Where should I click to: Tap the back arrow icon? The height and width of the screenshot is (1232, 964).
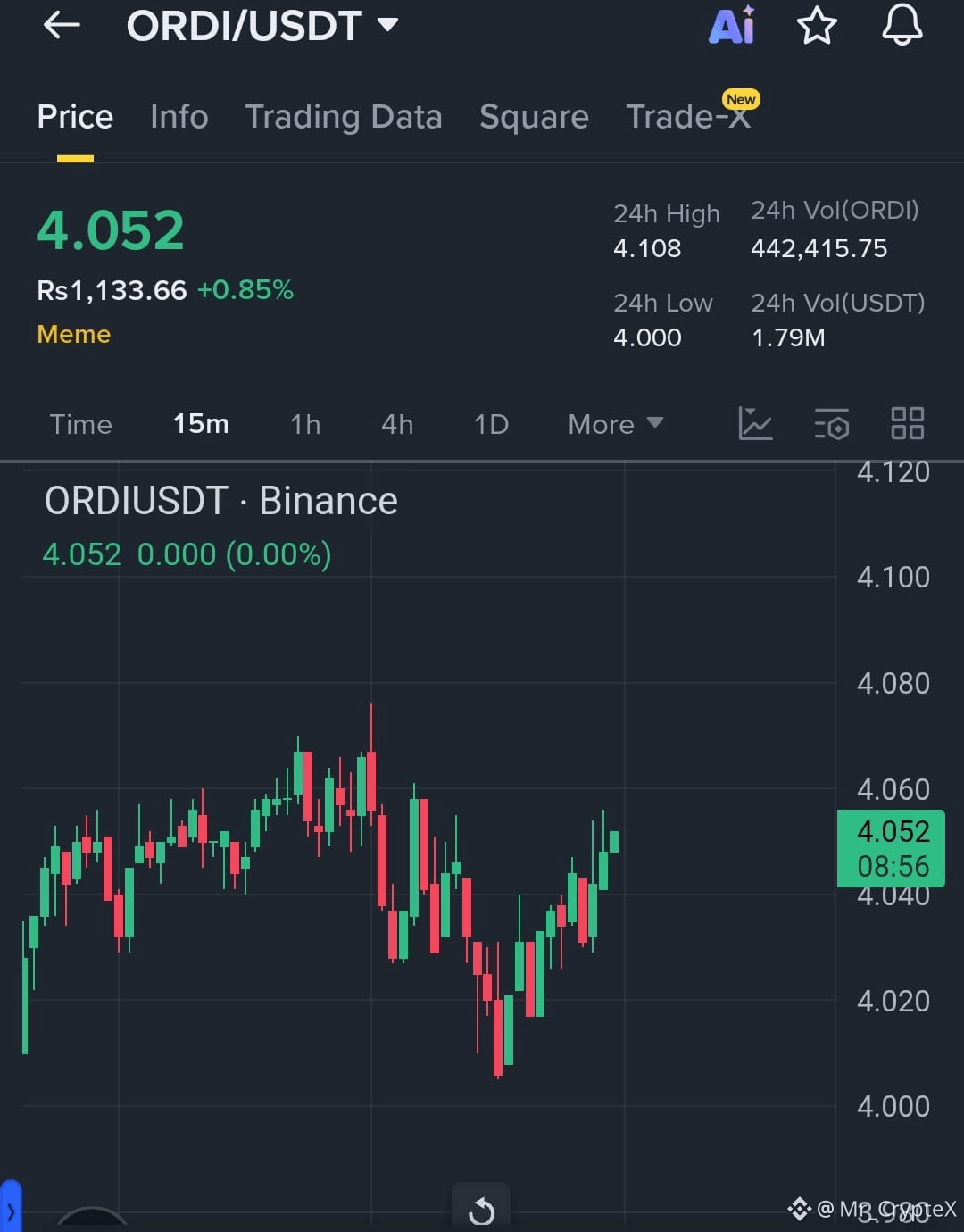[61, 25]
